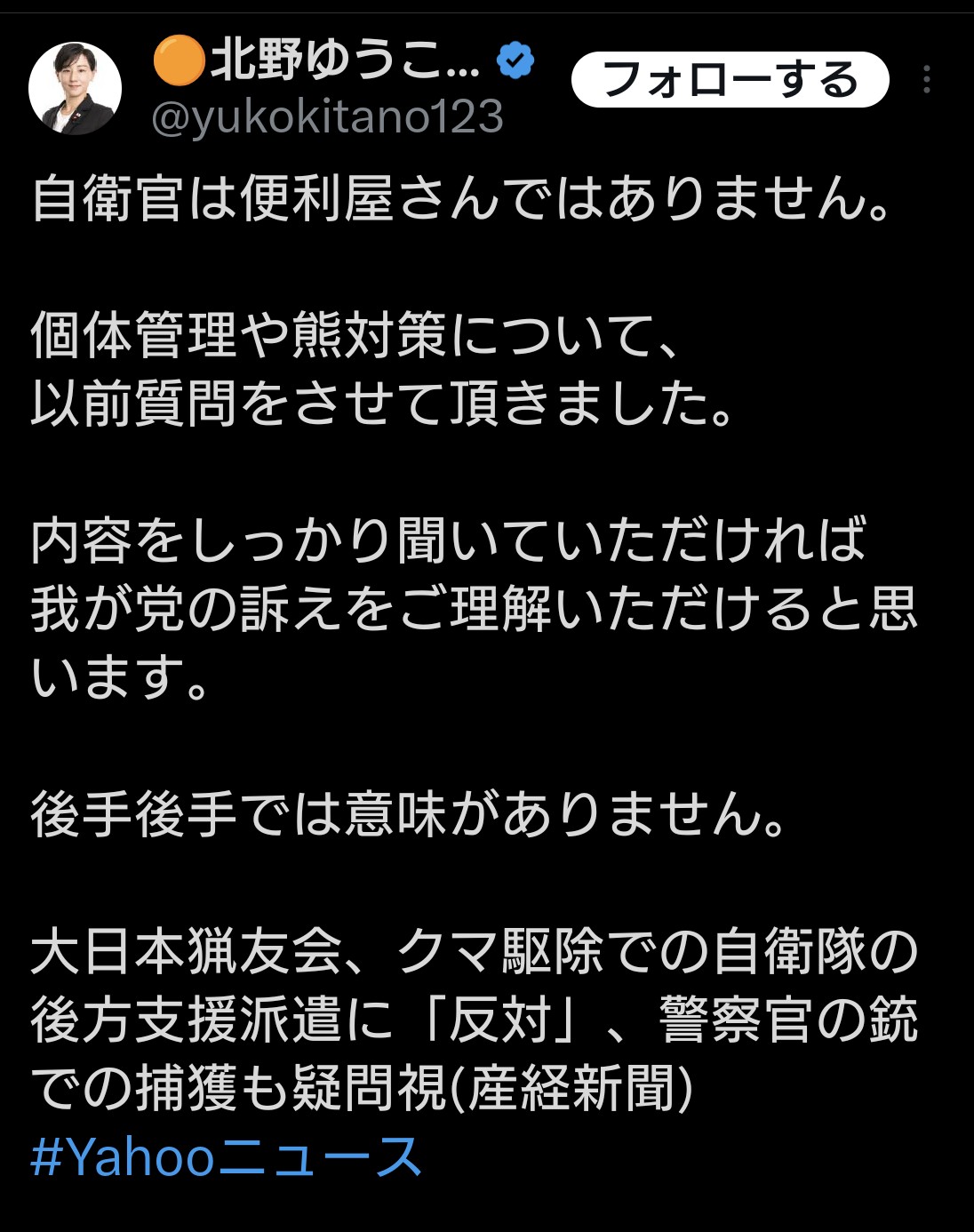Open 北野ゆうこ's profile picture
The width and height of the screenshot is (974, 1232).
(75, 88)
